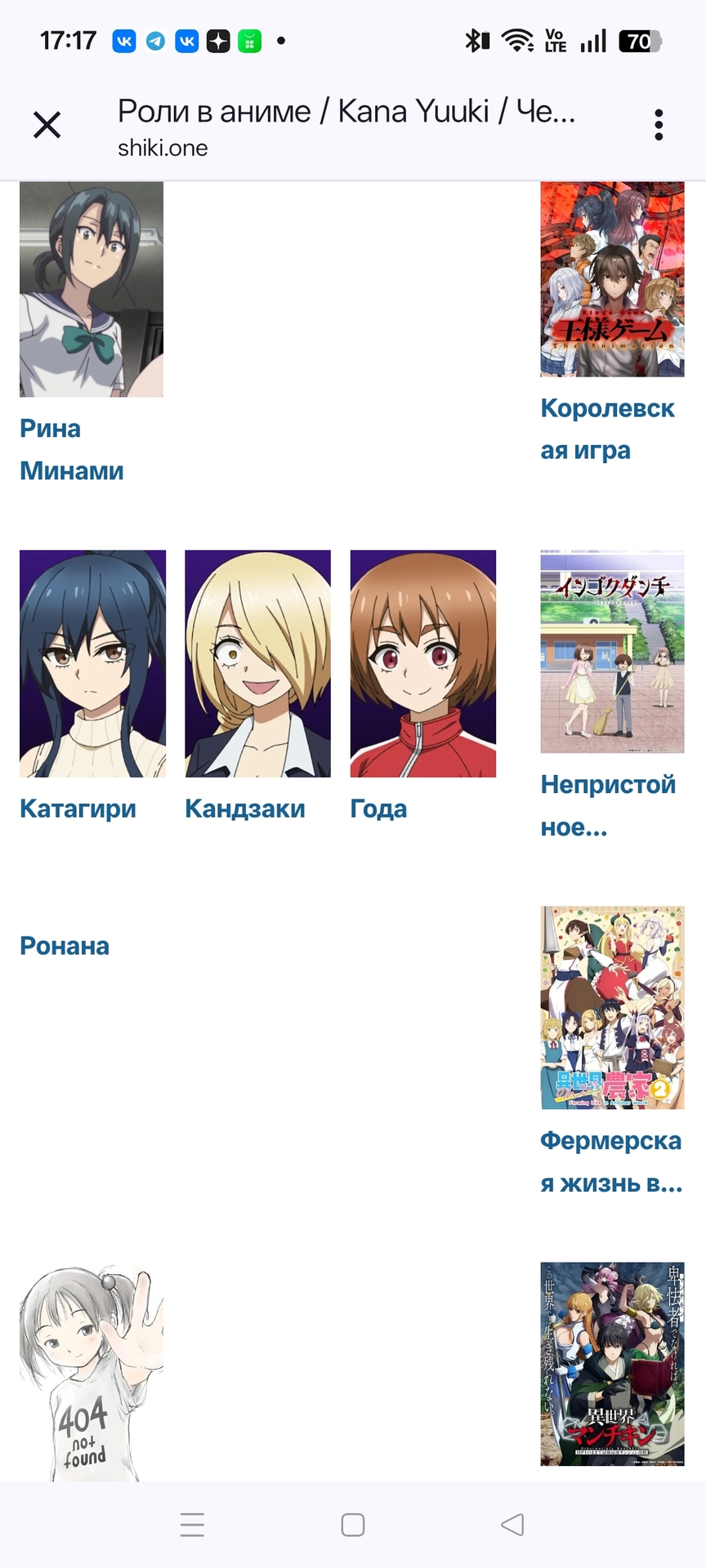Open the Кандзаки character portrait
706x1568 pixels.
click(x=257, y=663)
